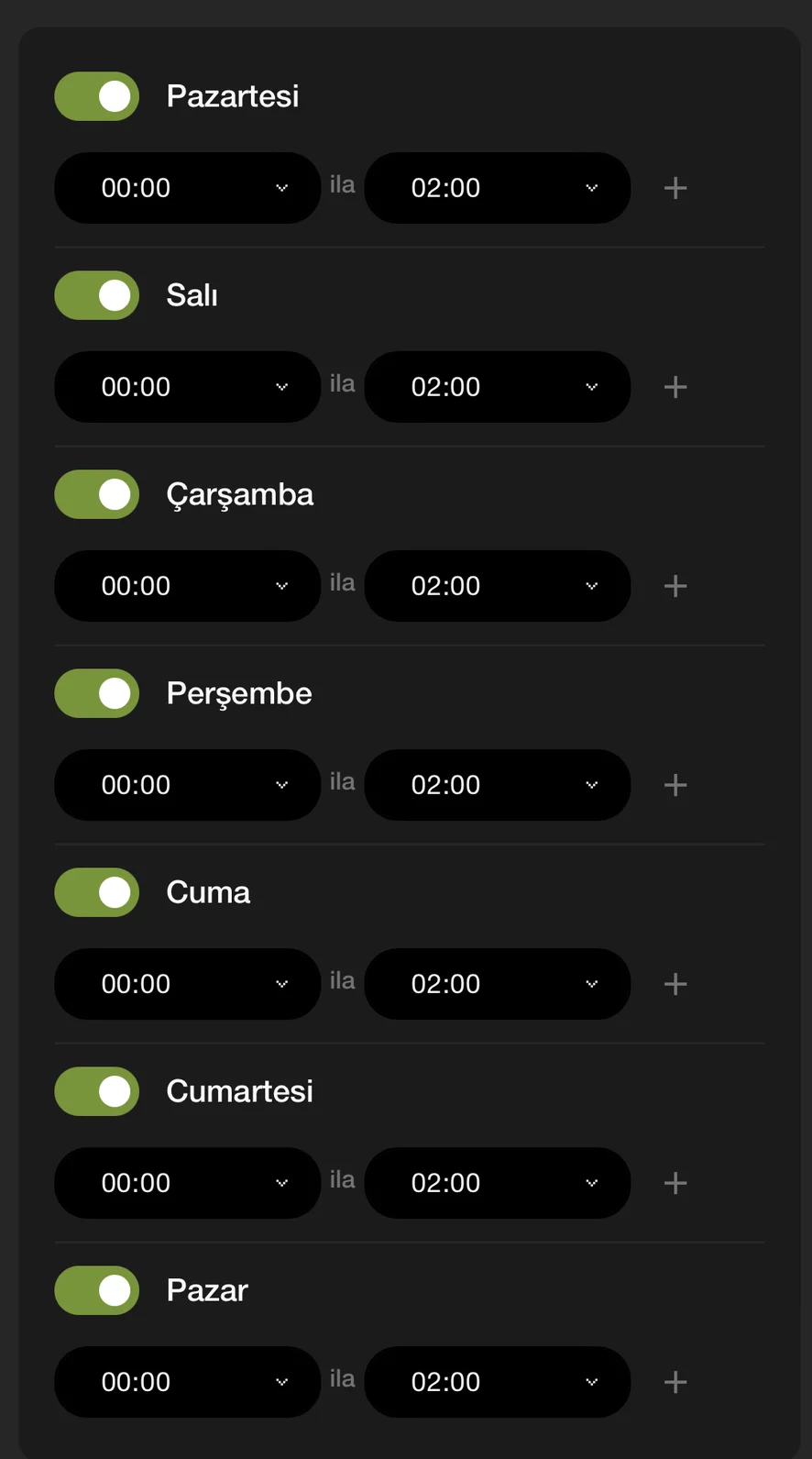Viewport: 812px width, 1459px height.
Task: Open Pazartesi start time dropdown
Action: (x=188, y=188)
